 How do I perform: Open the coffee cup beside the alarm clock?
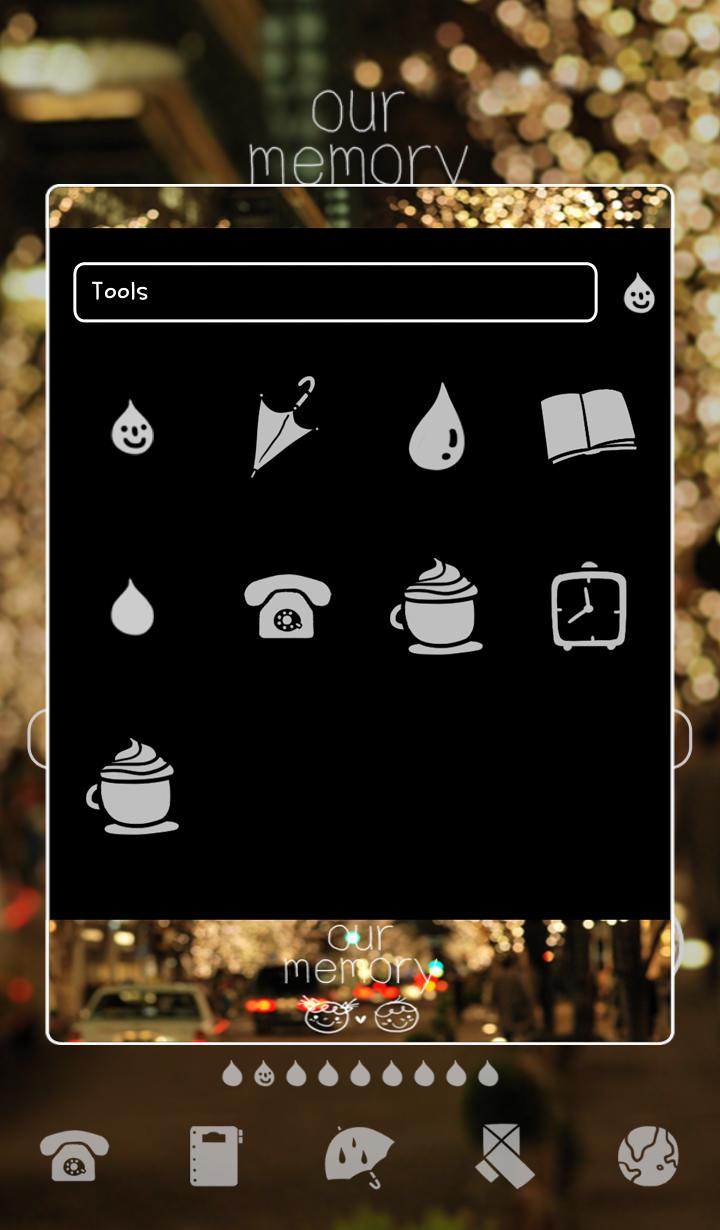pos(437,607)
